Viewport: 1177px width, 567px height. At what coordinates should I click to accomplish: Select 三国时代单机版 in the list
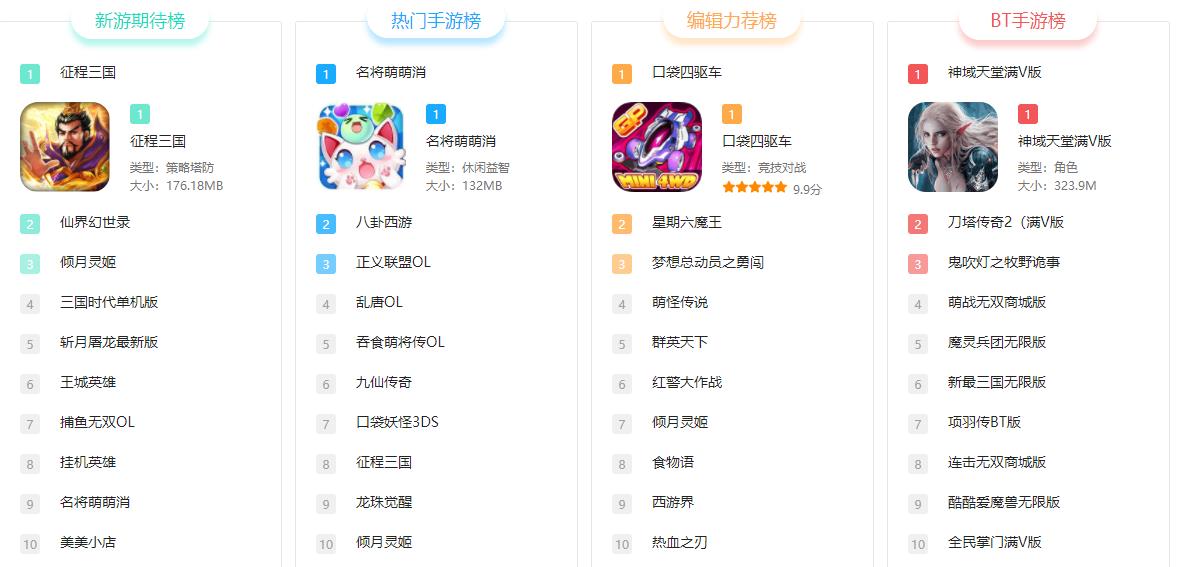pyautogui.click(x=109, y=302)
